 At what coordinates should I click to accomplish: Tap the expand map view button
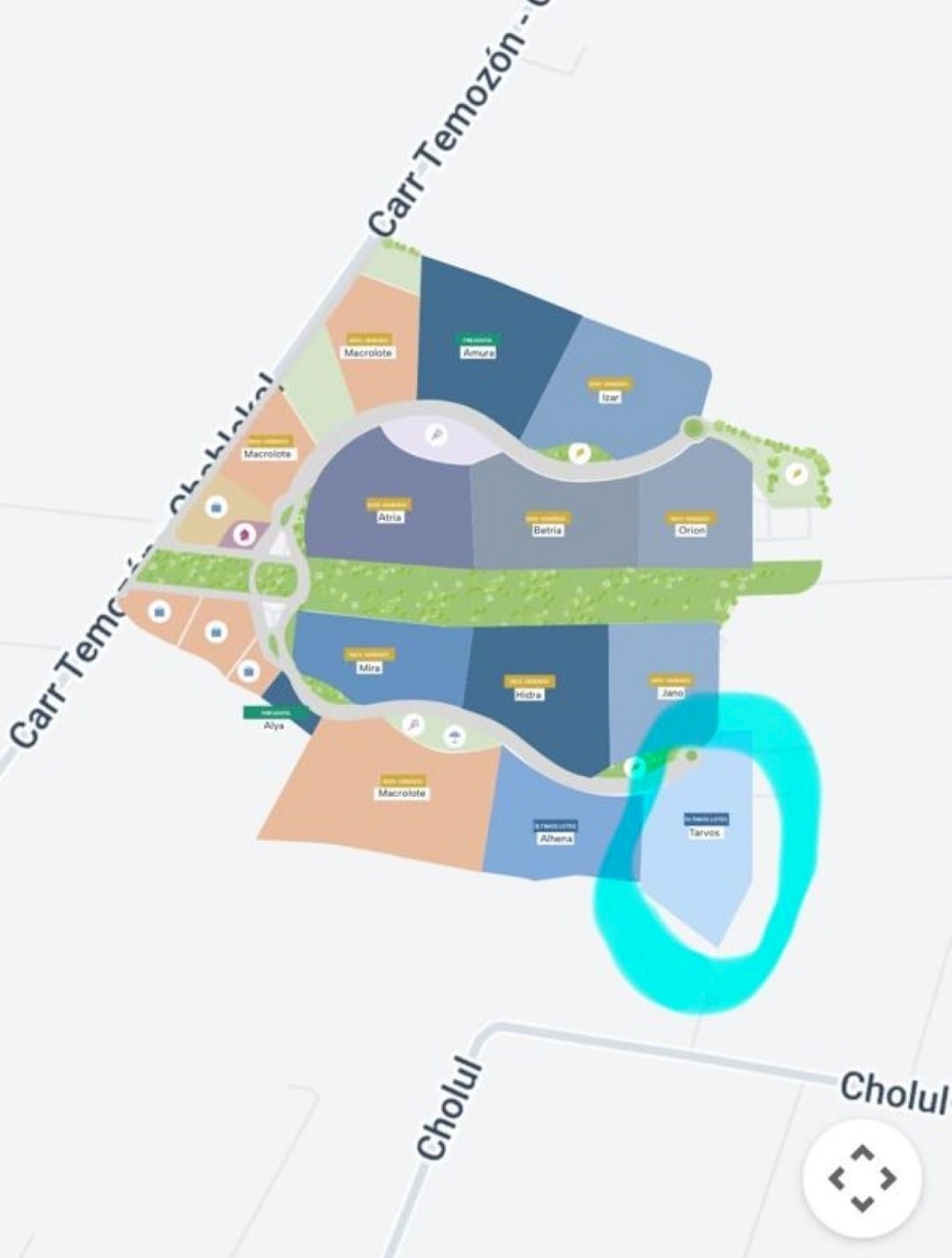862,1178
